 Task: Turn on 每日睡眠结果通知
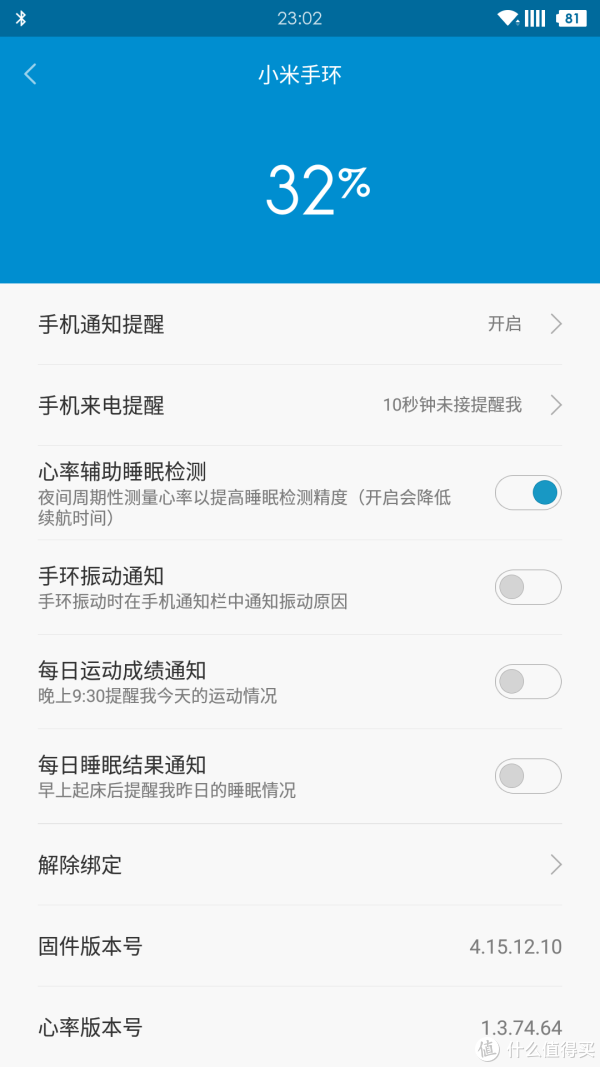528,776
